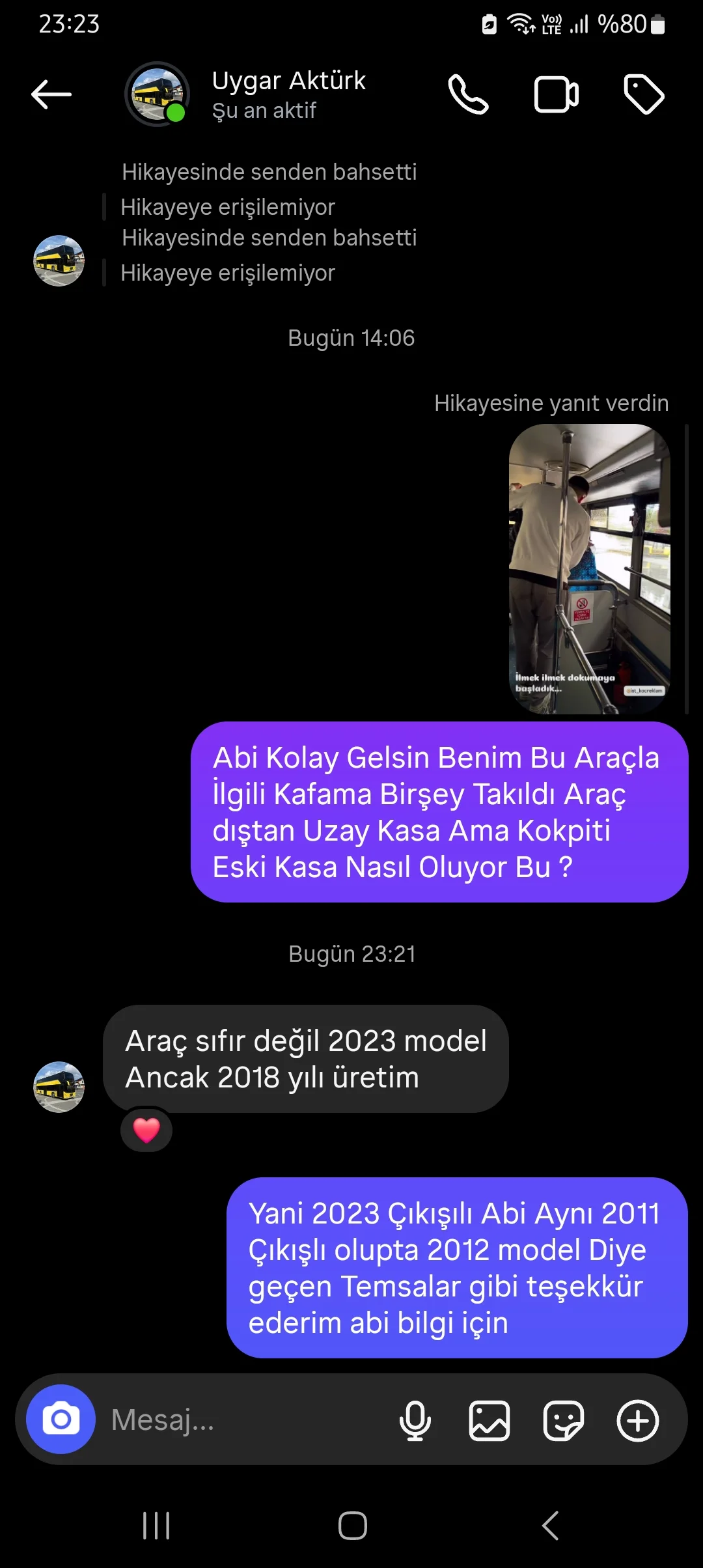This screenshot has width=703, height=1568.
Task: Open the recent apps button
Action: [x=156, y=1525]
